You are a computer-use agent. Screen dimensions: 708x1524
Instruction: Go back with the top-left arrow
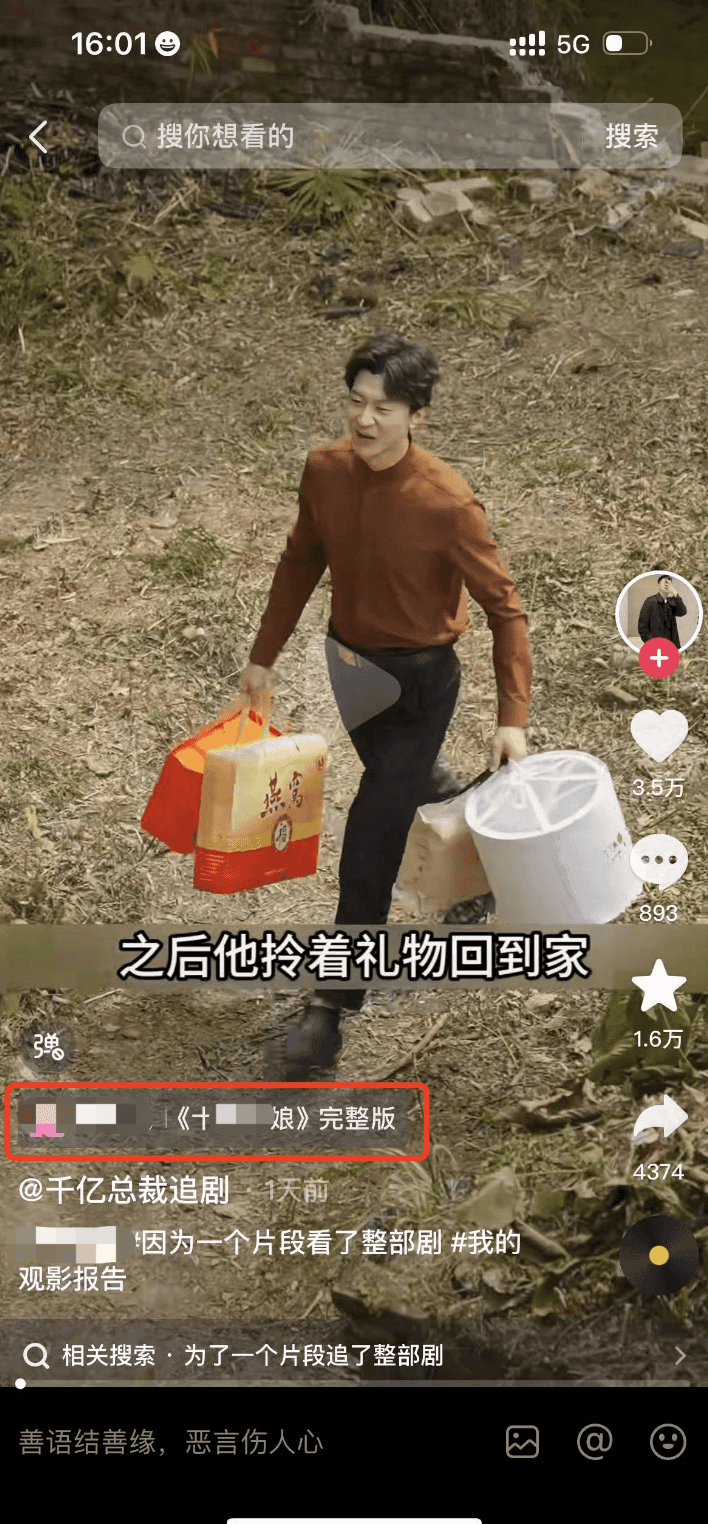click(x=38, y=137)
